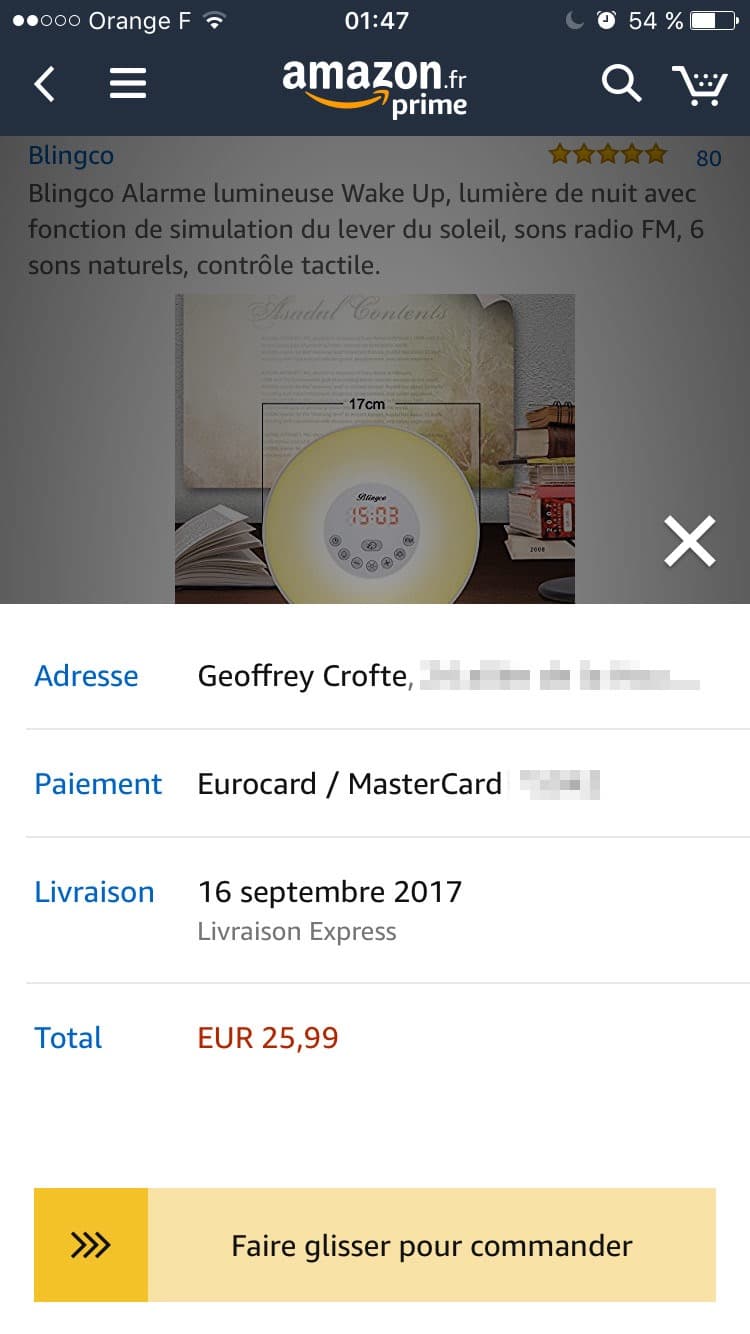Close the order panel with the X
The image size is (750, 1334).
(x=690, y=541)
